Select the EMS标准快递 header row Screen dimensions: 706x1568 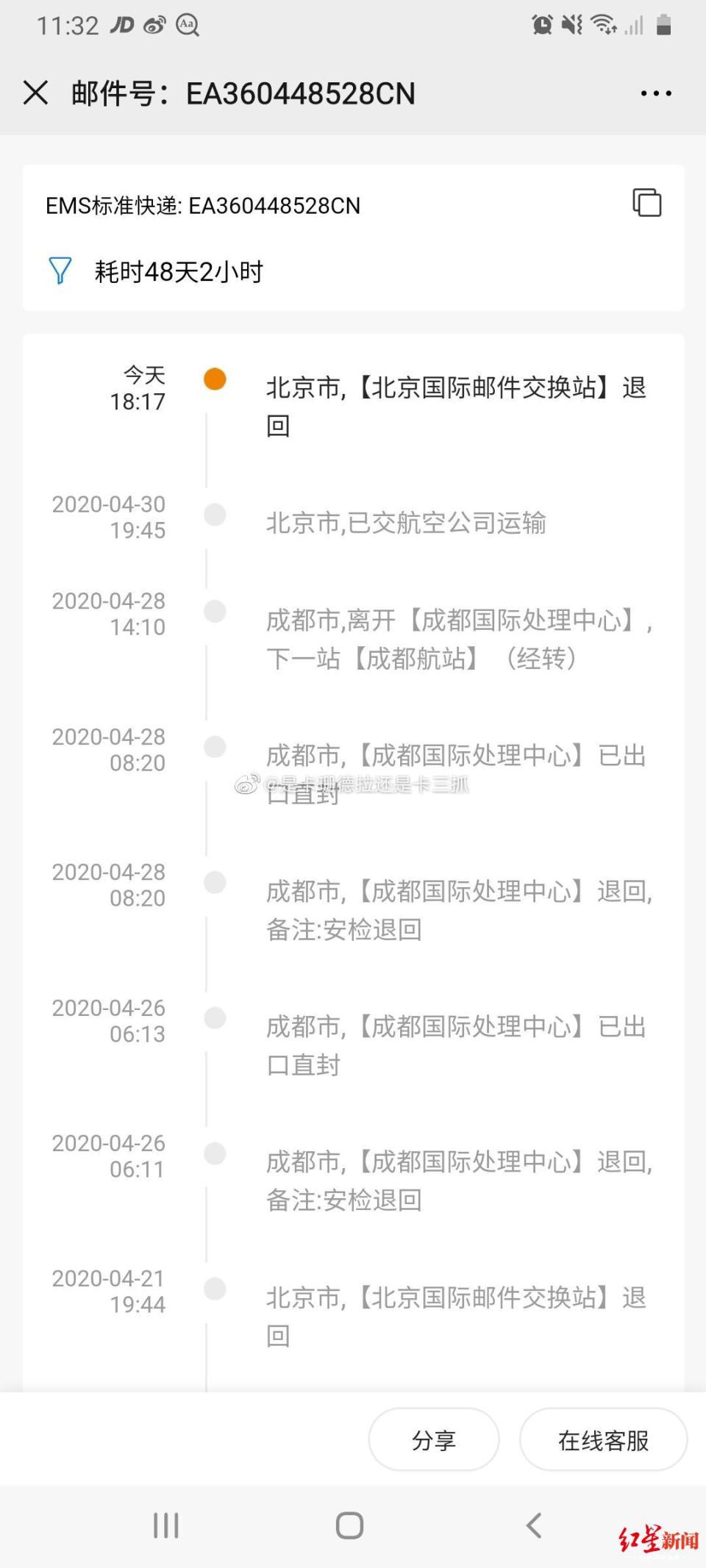(x=203, y=205)
